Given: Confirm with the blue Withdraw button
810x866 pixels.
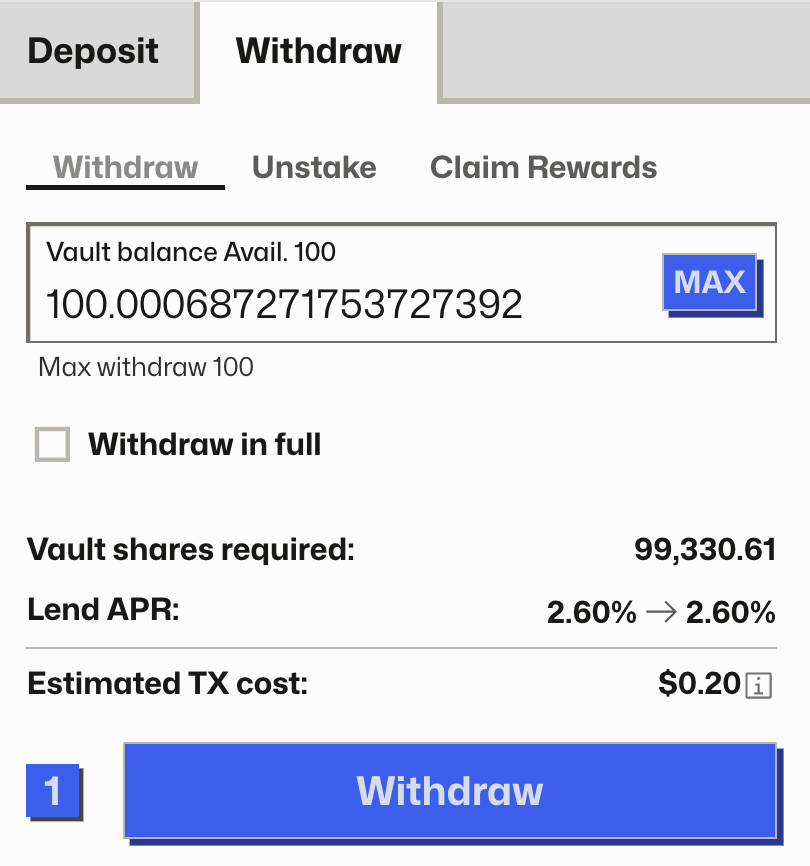Looking at the screenshot, I should [x=449, y=791].
